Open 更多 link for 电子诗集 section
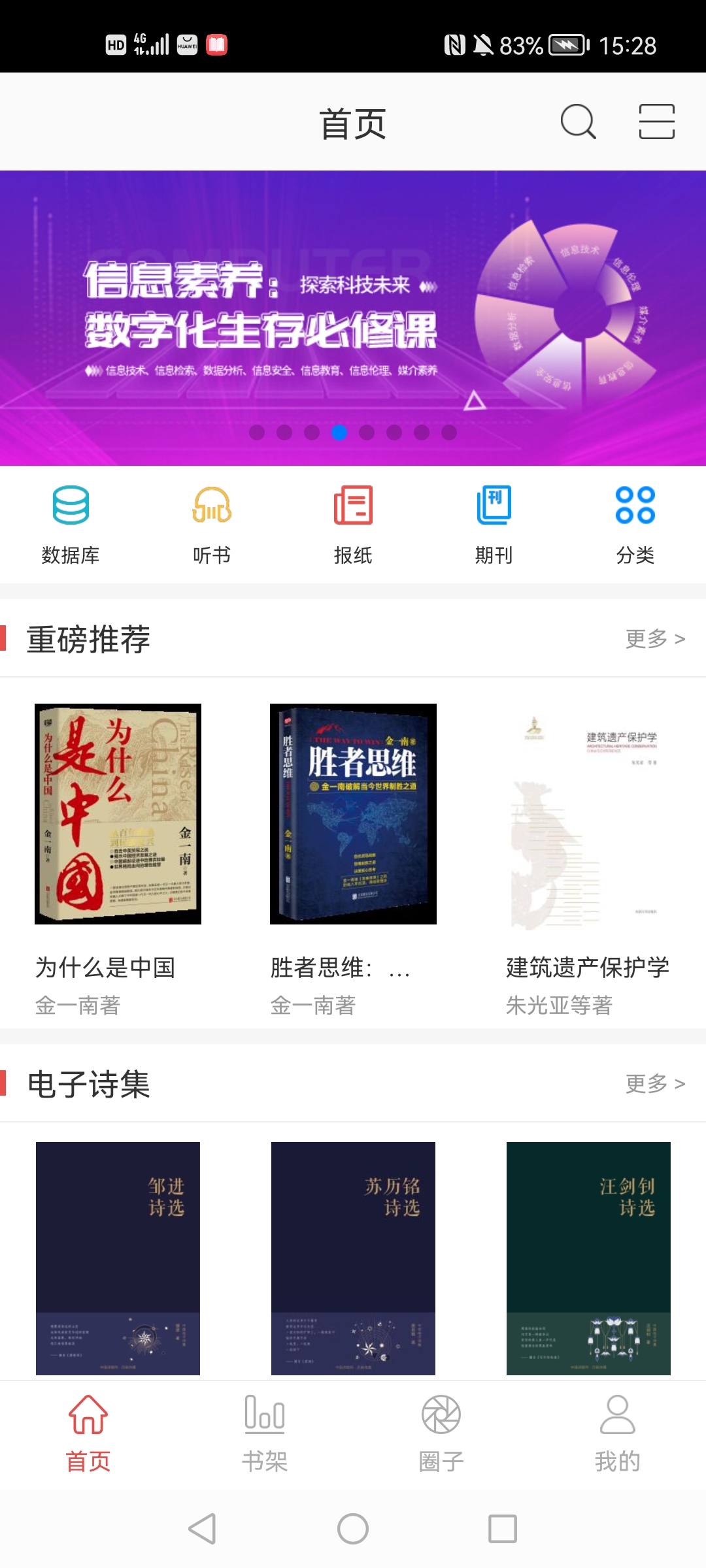Image resolution: width=706 pixels, height=1568 pixels. [x=655, y=1081]
